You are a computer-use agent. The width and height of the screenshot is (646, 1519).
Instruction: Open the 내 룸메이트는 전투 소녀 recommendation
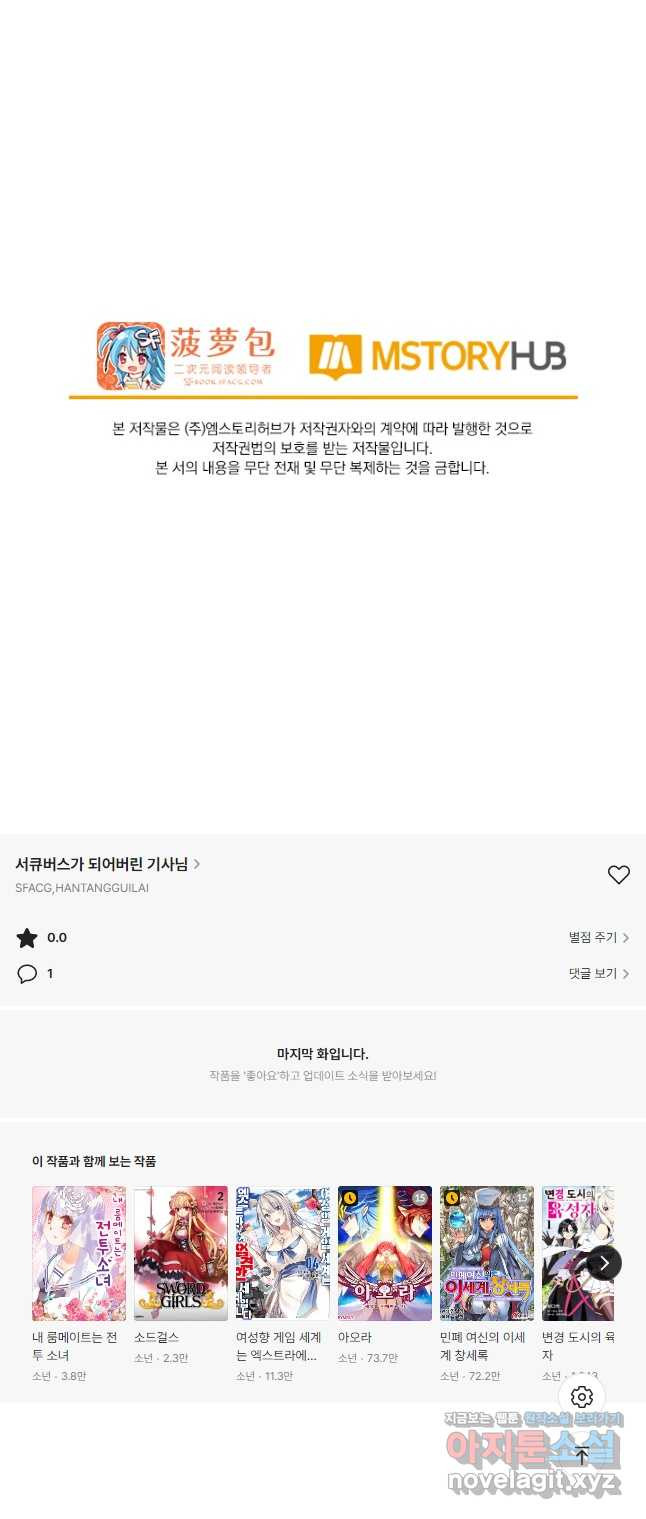point(79,1253)
